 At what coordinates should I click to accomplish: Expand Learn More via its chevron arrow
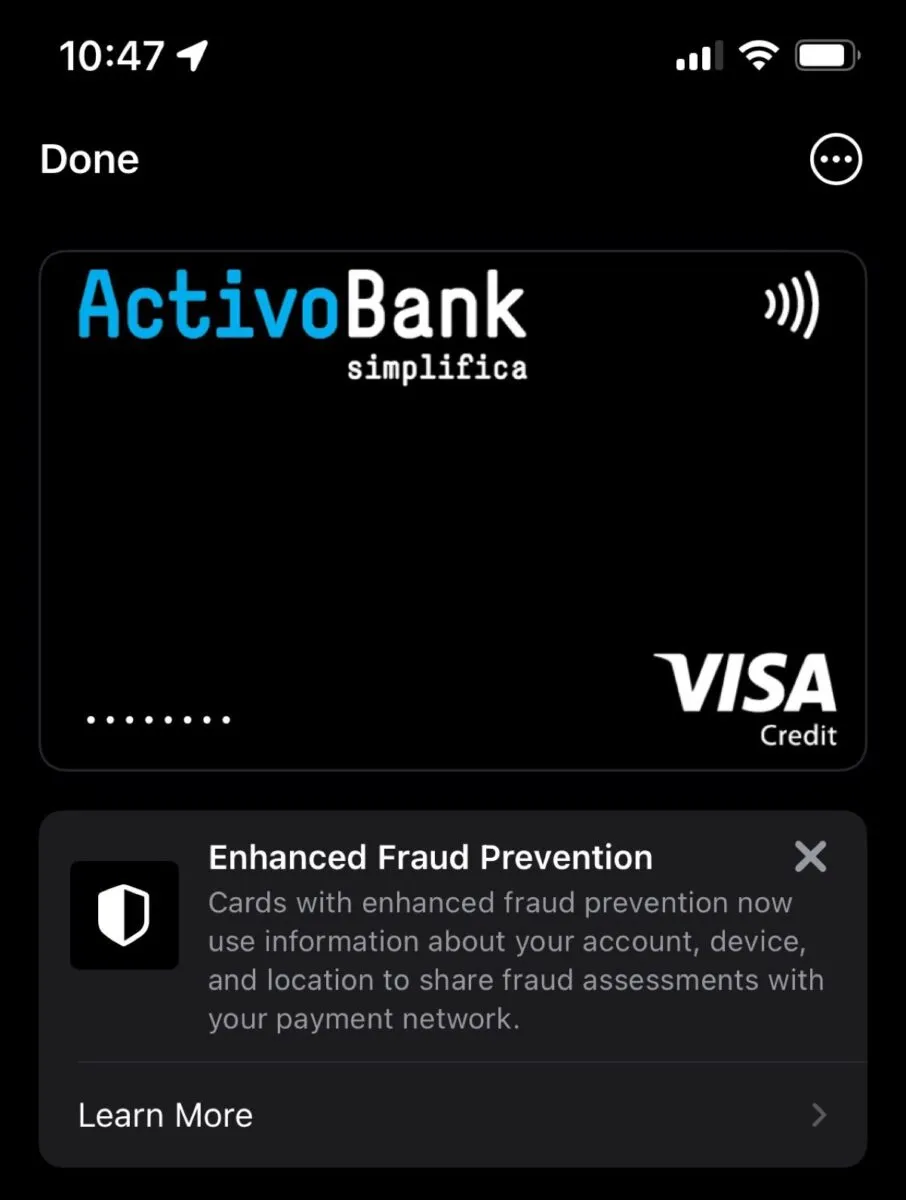click(819, 1115)
